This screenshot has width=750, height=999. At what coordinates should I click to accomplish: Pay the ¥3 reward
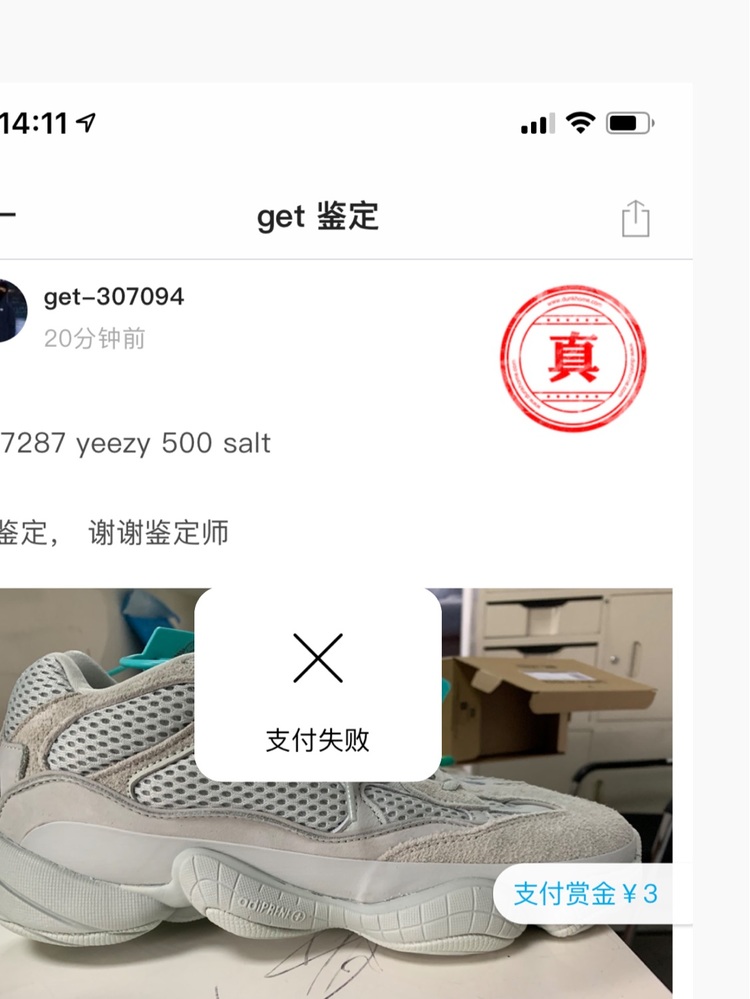[587, 893]
